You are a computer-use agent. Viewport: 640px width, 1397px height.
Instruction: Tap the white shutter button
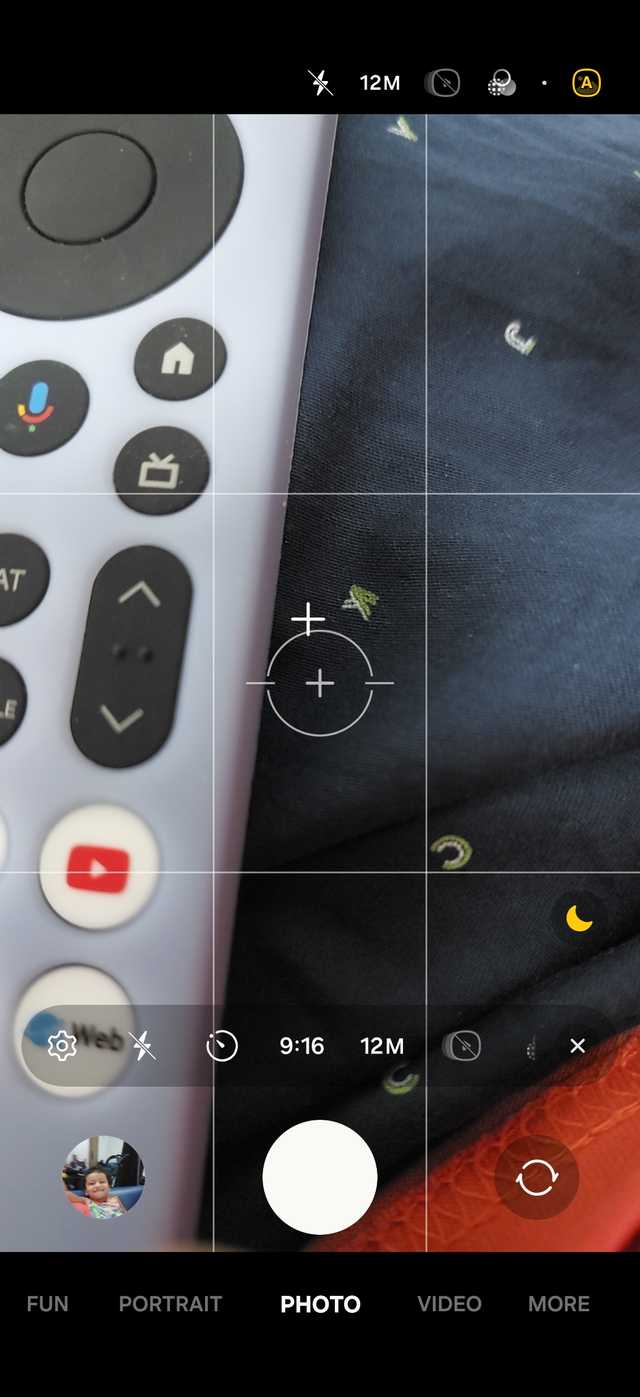coord(320,1177)
